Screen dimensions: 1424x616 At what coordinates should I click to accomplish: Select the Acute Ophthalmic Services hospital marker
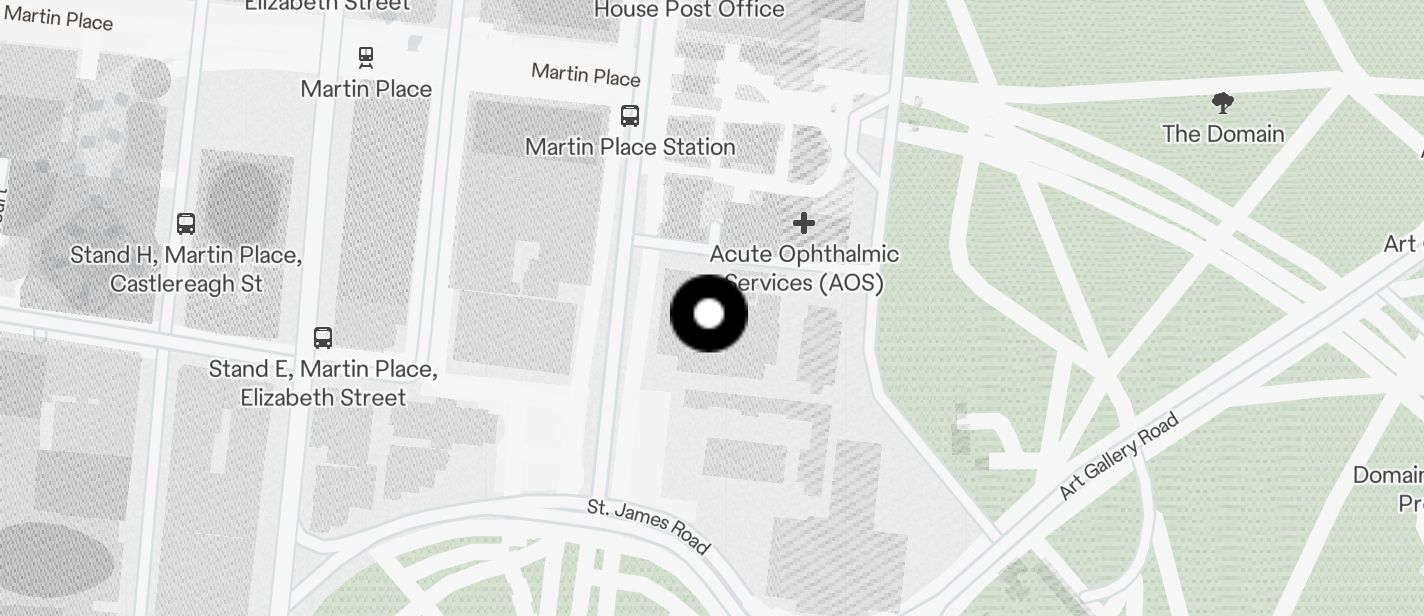click(x=804, y=223)
